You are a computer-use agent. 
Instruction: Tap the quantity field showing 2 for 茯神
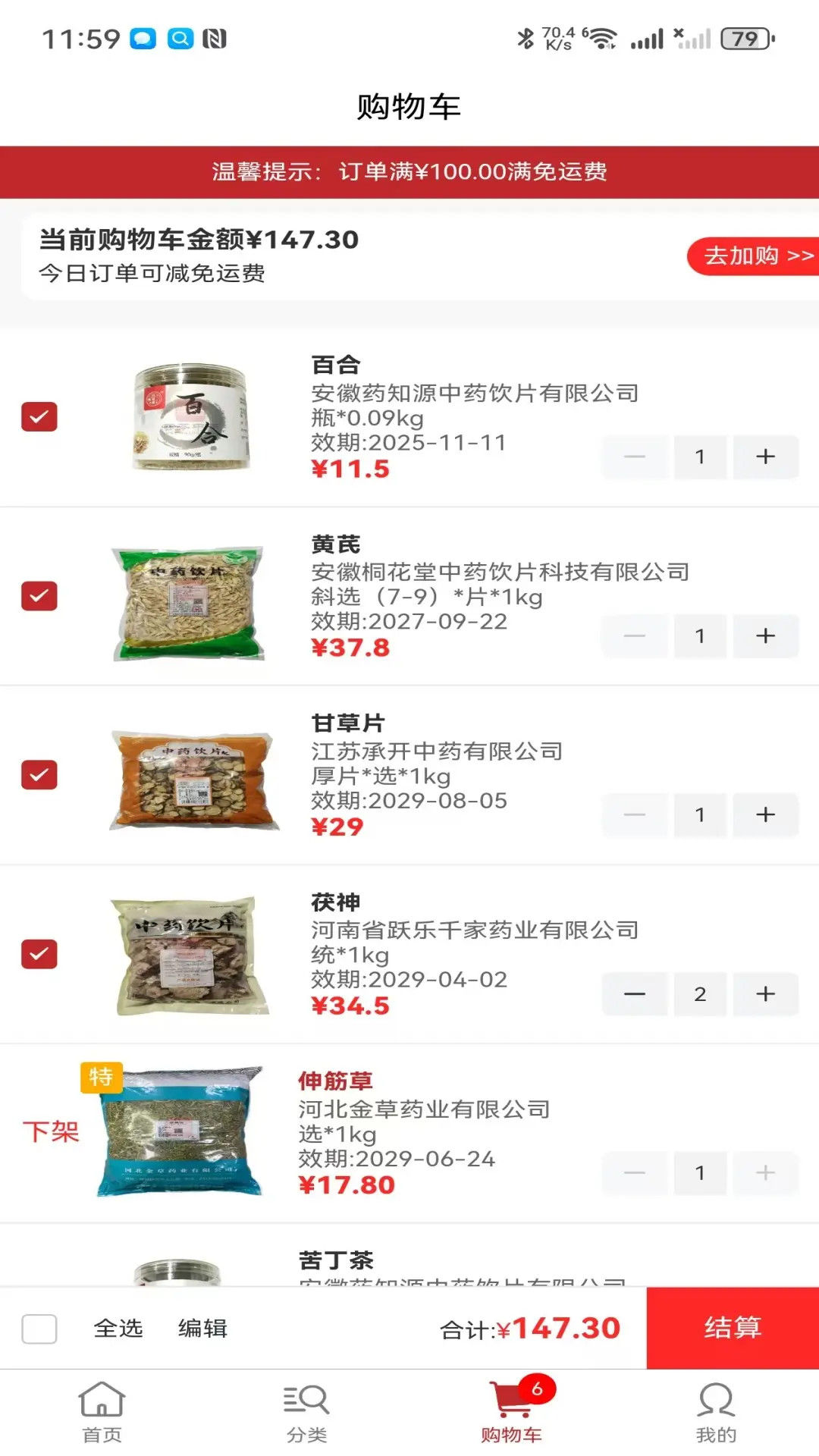point(700,994)
